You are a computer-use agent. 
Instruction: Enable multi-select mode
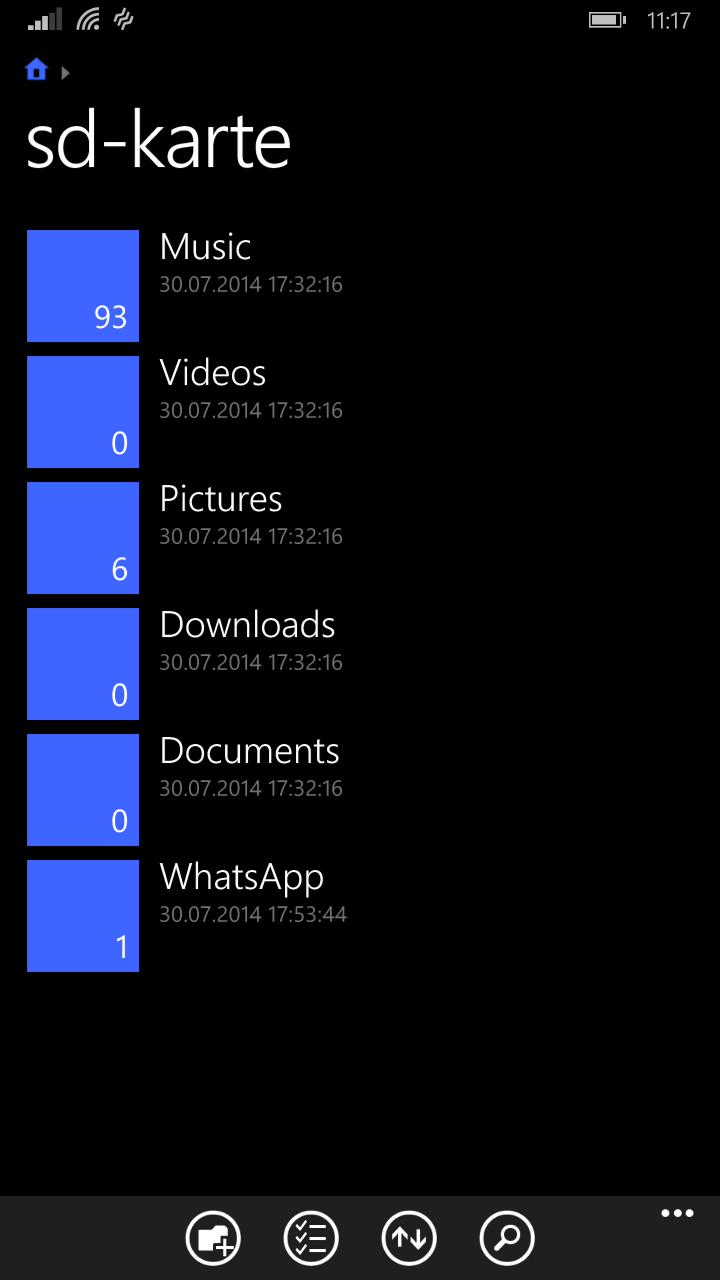pyautogui.click(x=311, y=1238)
